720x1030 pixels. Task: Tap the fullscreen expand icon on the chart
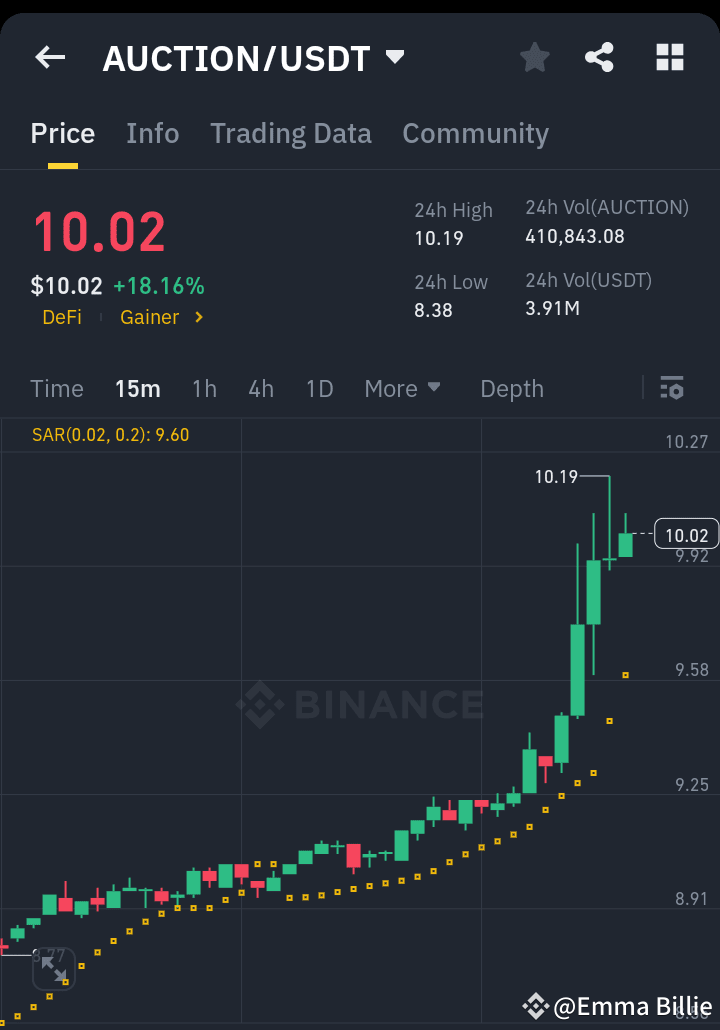coord(54,967)
